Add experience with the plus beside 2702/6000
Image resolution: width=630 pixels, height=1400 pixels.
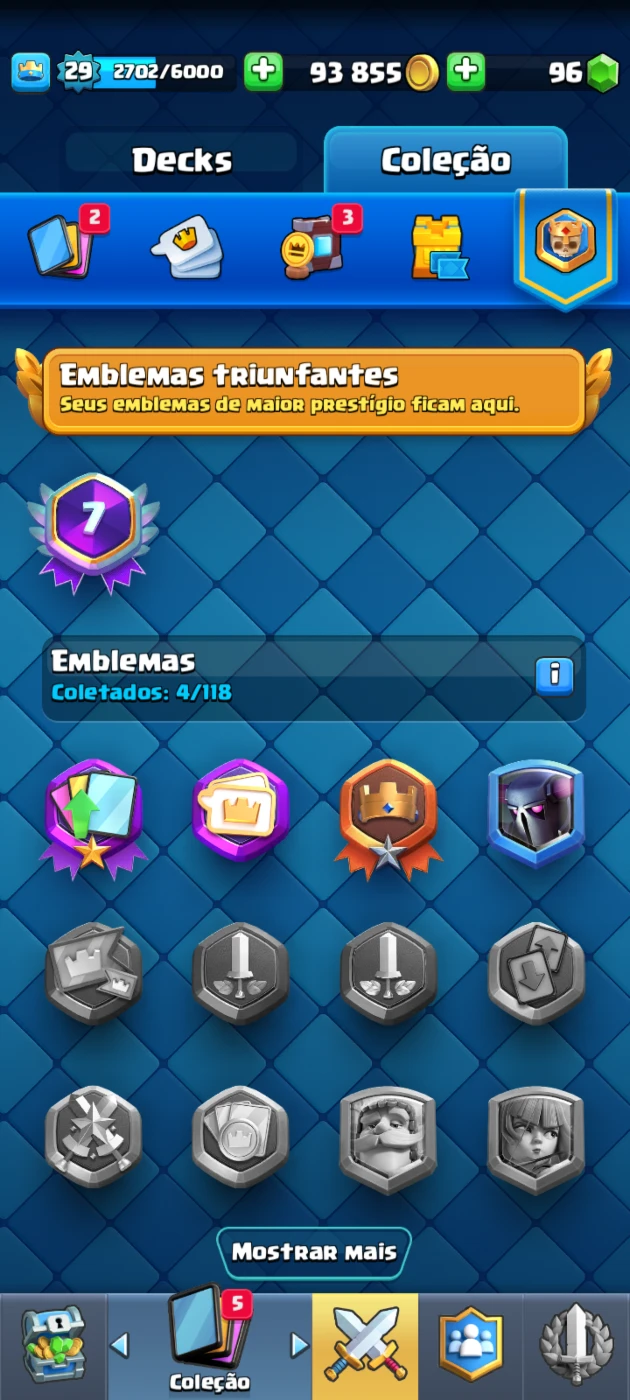click(263, 72)
